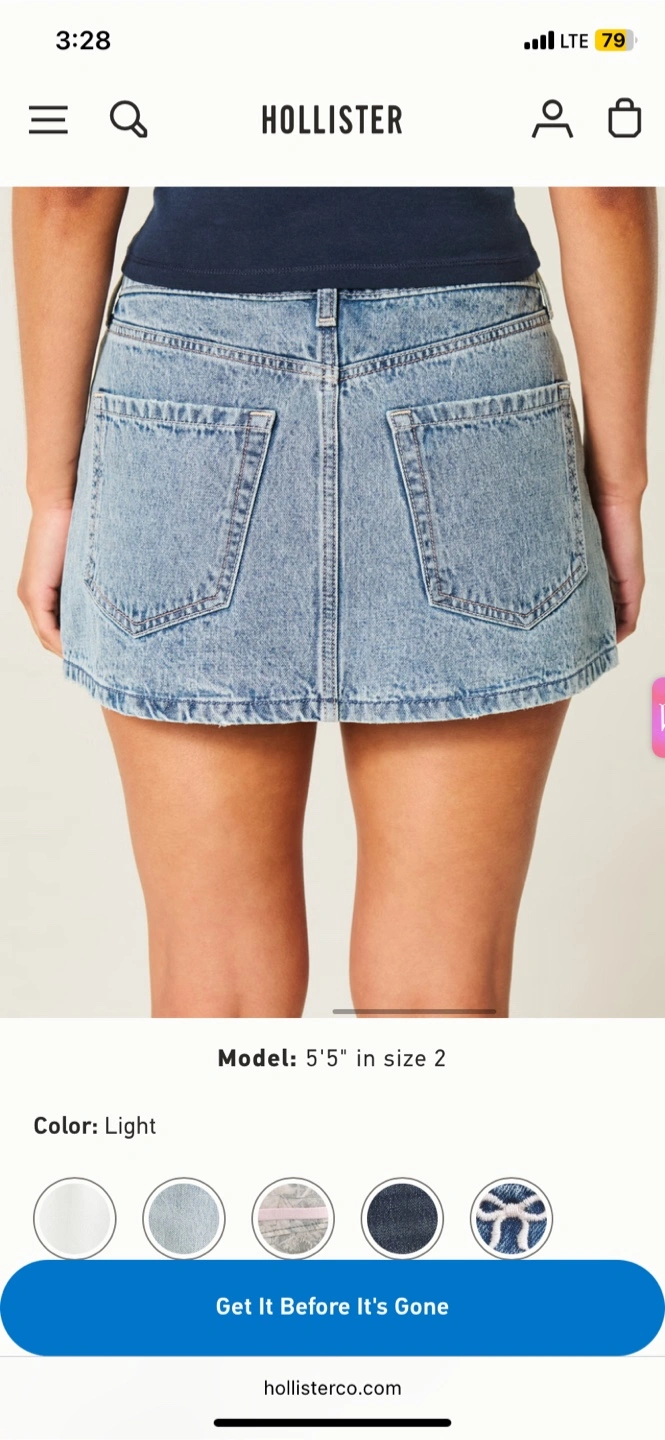Tap Get It Before It's Gone

click(332, 1307)
